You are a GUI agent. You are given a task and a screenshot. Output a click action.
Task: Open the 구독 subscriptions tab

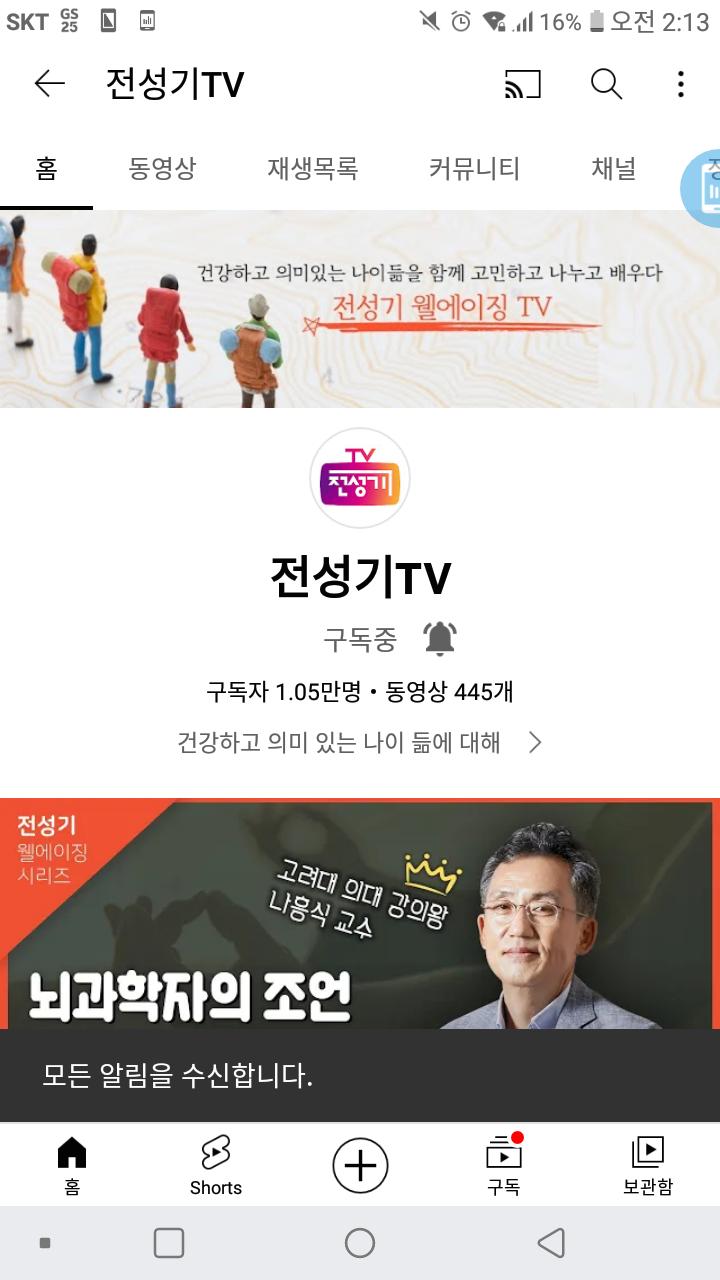[x=504, y=1166]
